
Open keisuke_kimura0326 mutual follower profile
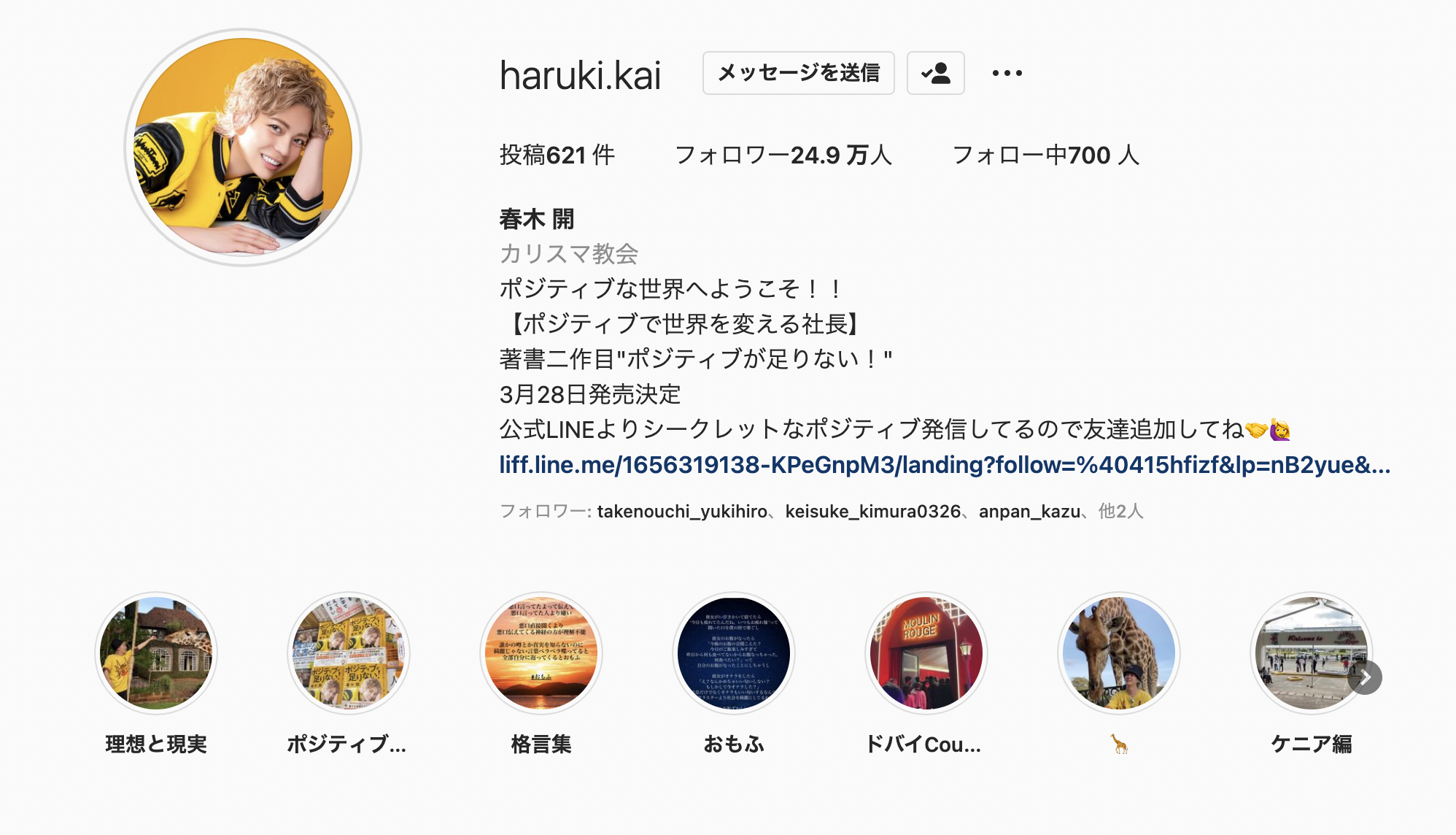coord(872,511)
